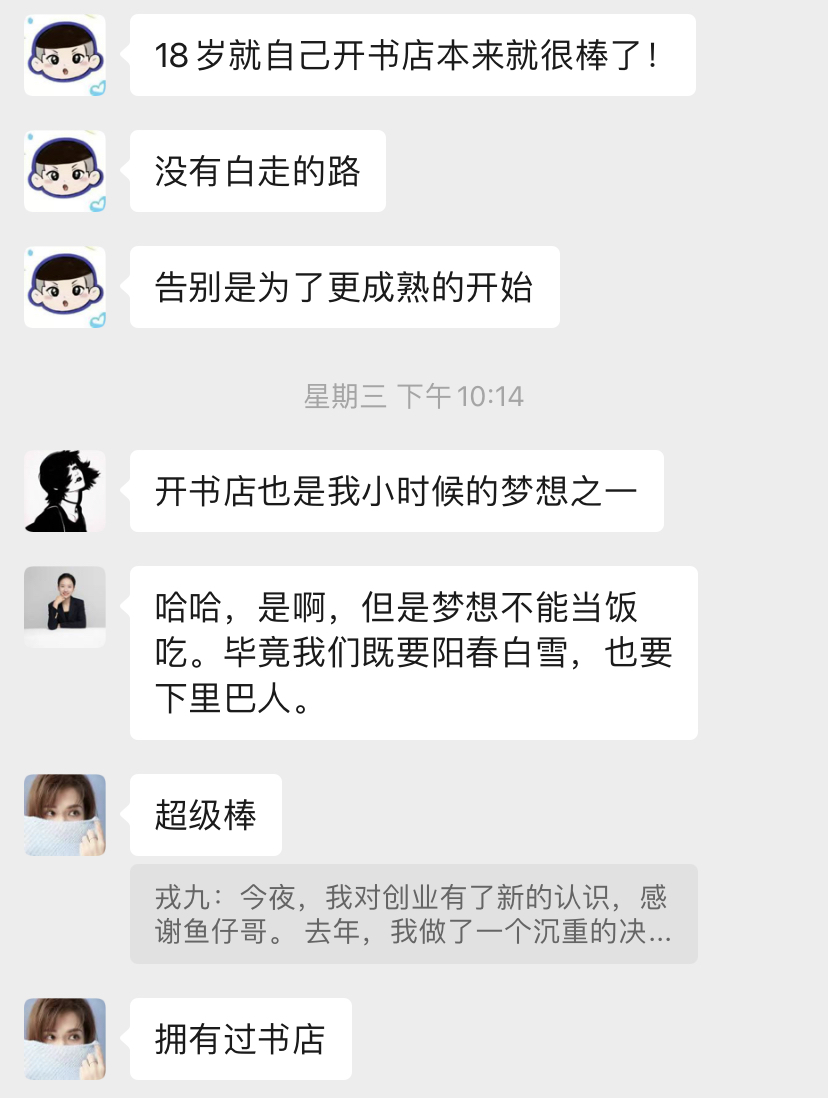The width and height of the screenshot is (828, 1098).
Task: Open profile of avatar beside 开书店也是我小时候的梦想之一
Action: 65,491
